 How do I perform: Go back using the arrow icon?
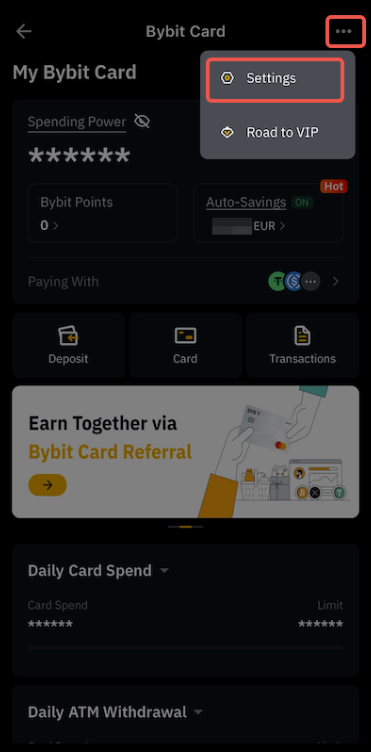coord(23,32)
